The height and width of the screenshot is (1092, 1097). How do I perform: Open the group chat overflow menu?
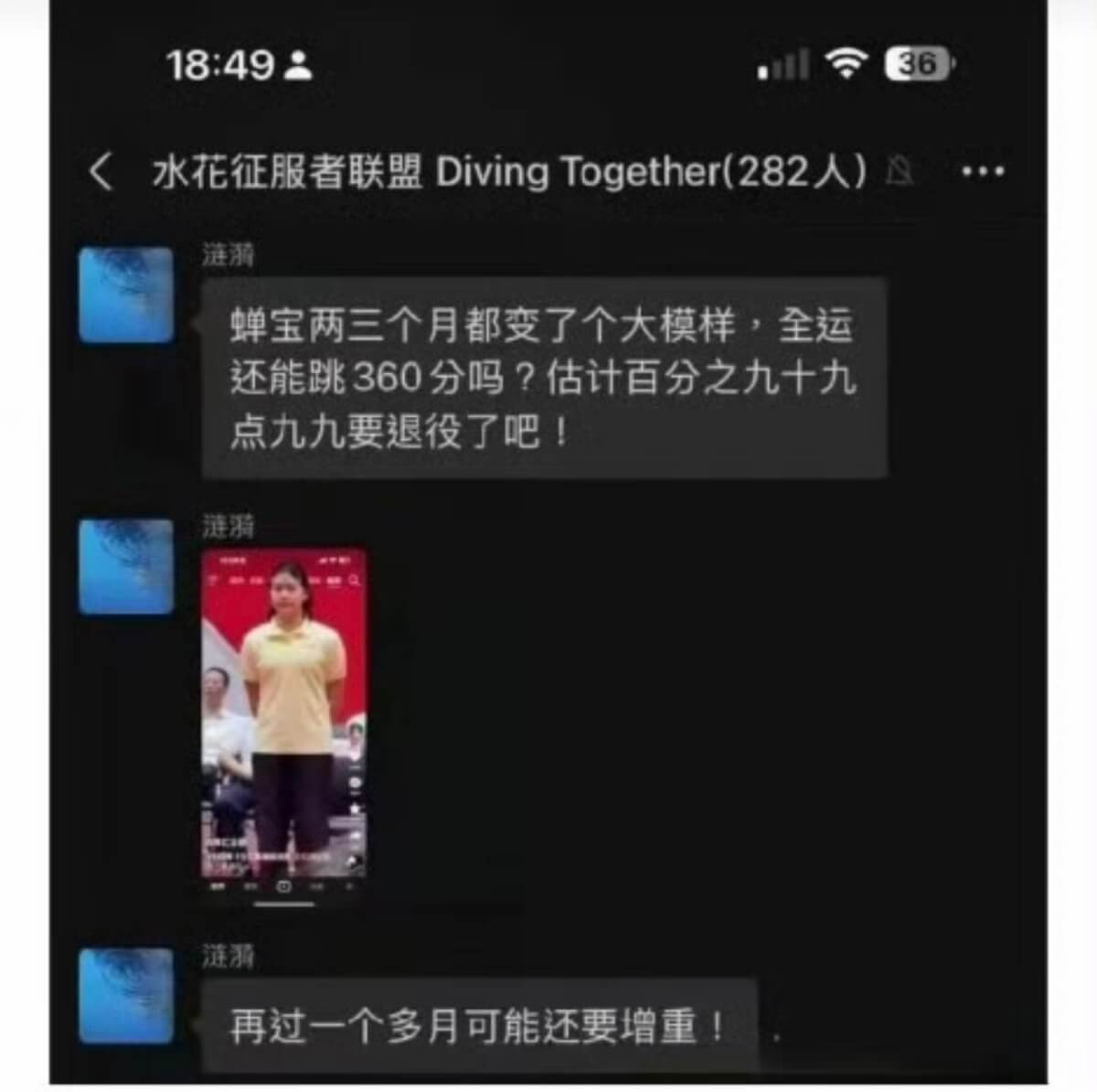tap(983, 171)
